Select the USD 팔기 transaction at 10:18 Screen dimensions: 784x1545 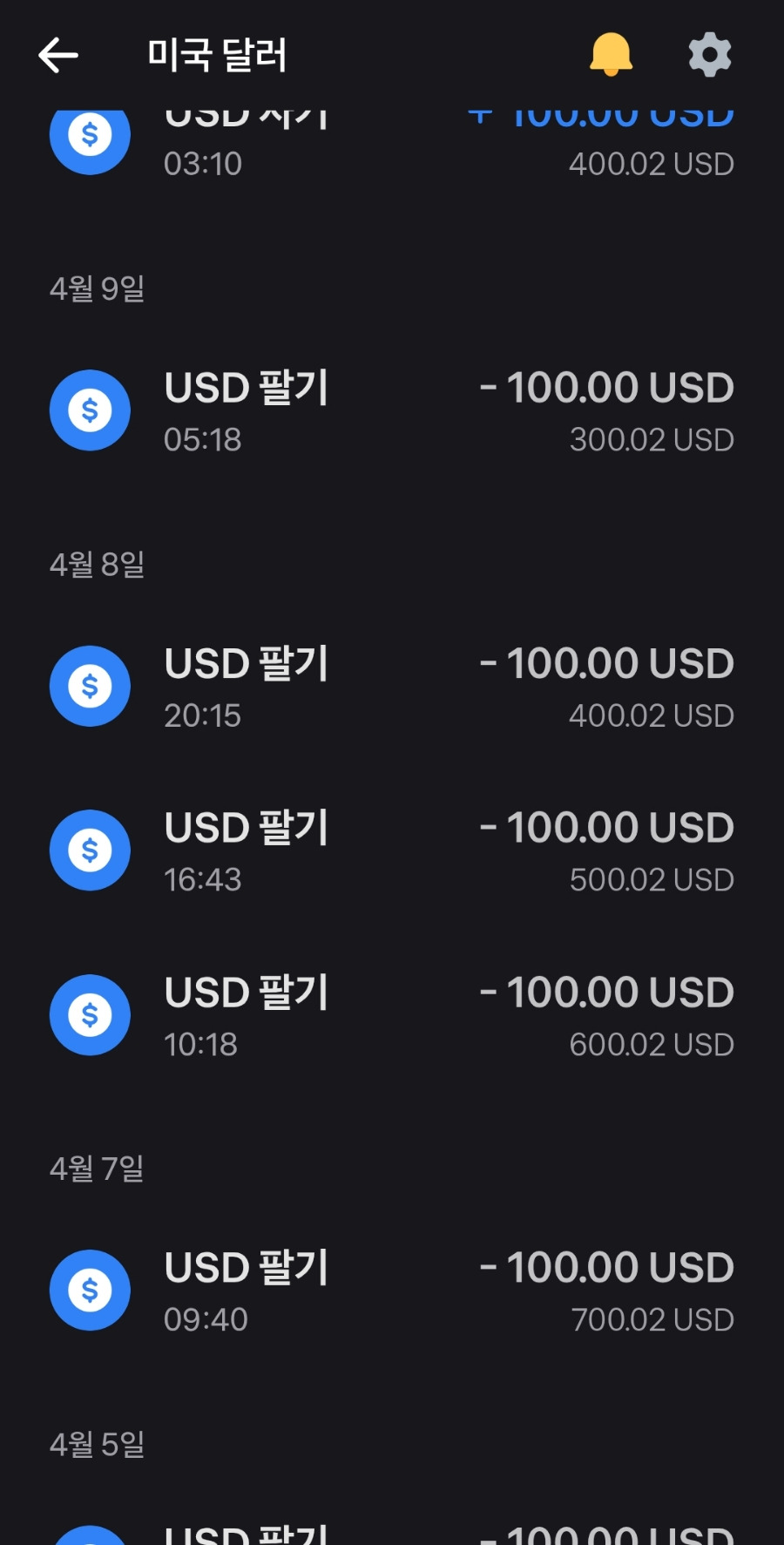pos(392,1015)
